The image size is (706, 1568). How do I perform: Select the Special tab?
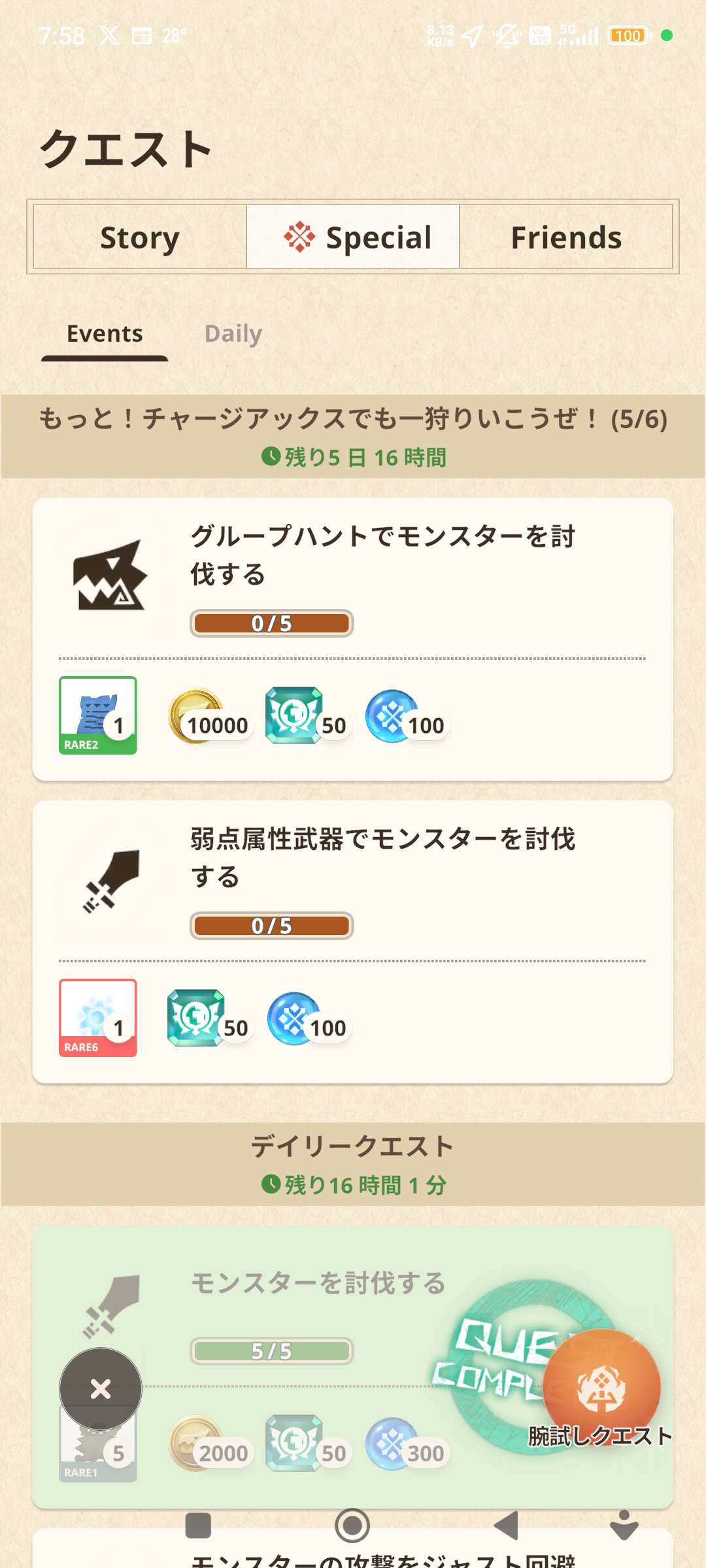tap(353, 237)
